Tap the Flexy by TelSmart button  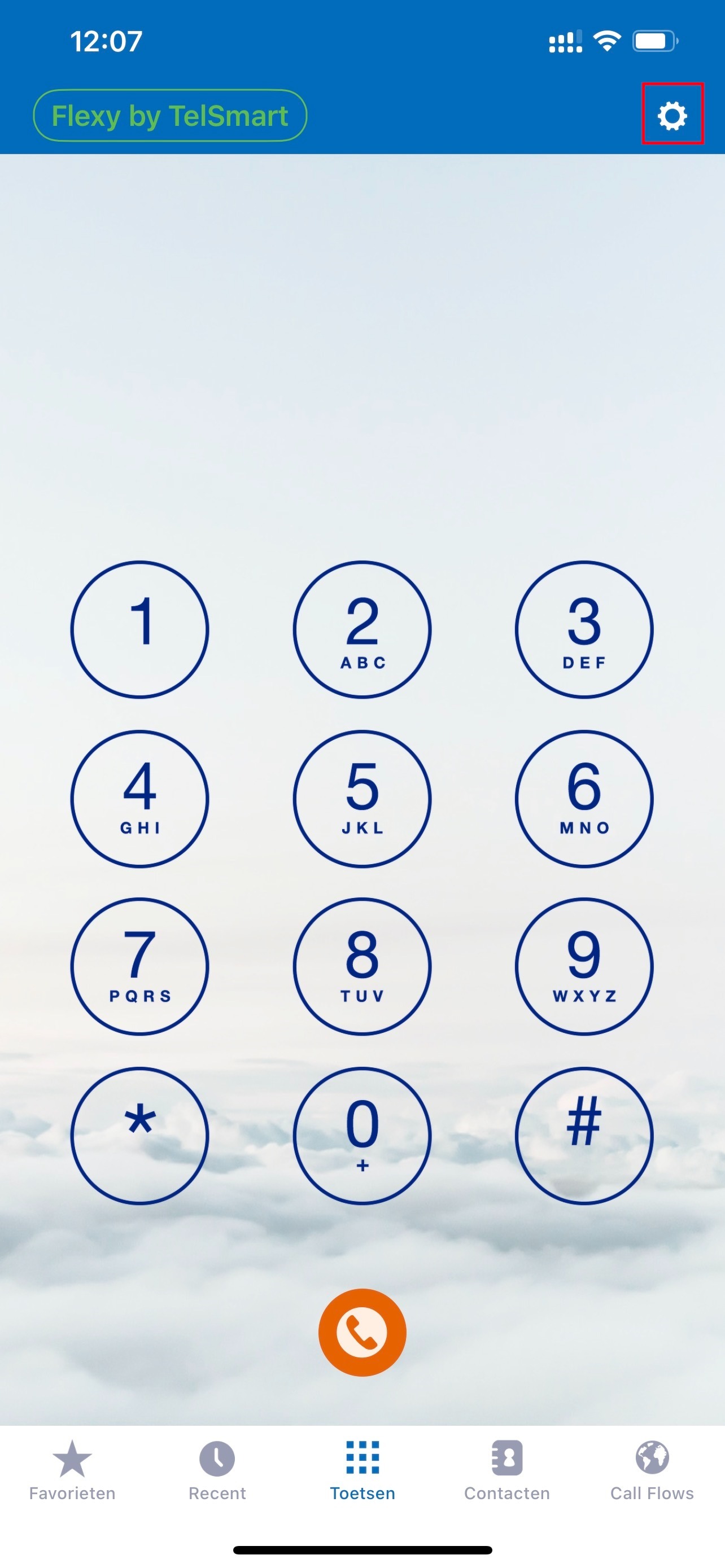pos(170,116)
